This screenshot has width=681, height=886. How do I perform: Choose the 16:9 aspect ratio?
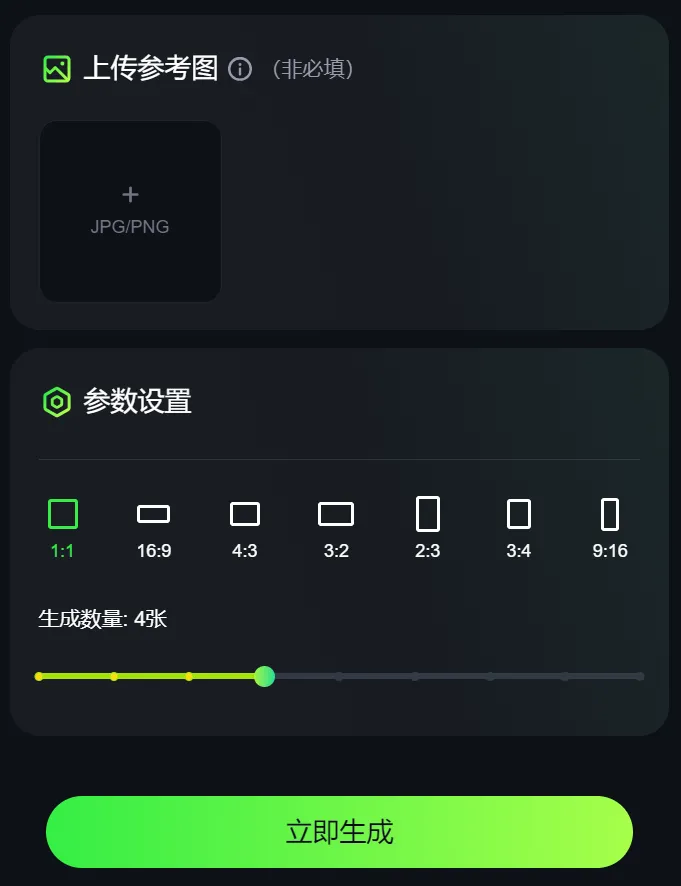[x=153, y=527]
